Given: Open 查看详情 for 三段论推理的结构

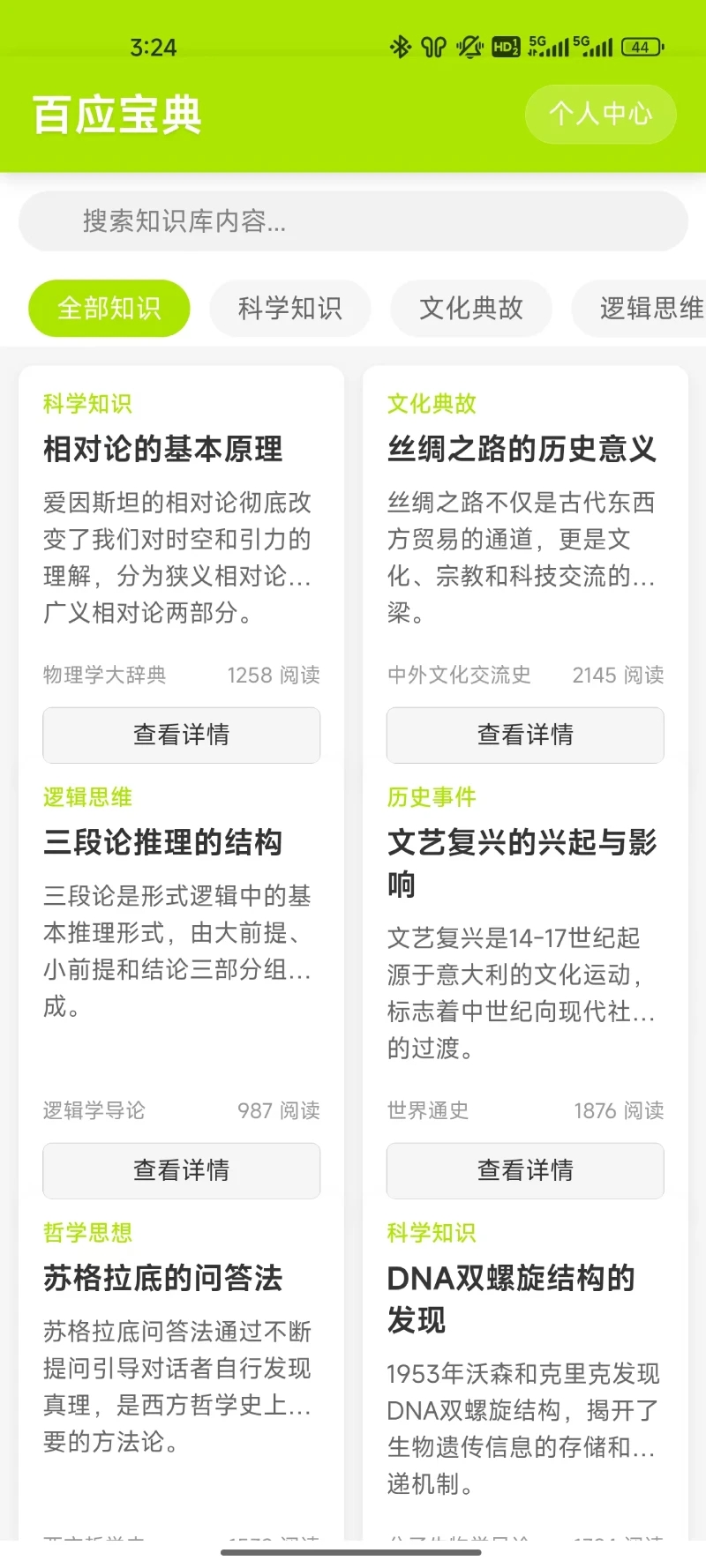Looking at the screenshot, I should coord(181,1170).
